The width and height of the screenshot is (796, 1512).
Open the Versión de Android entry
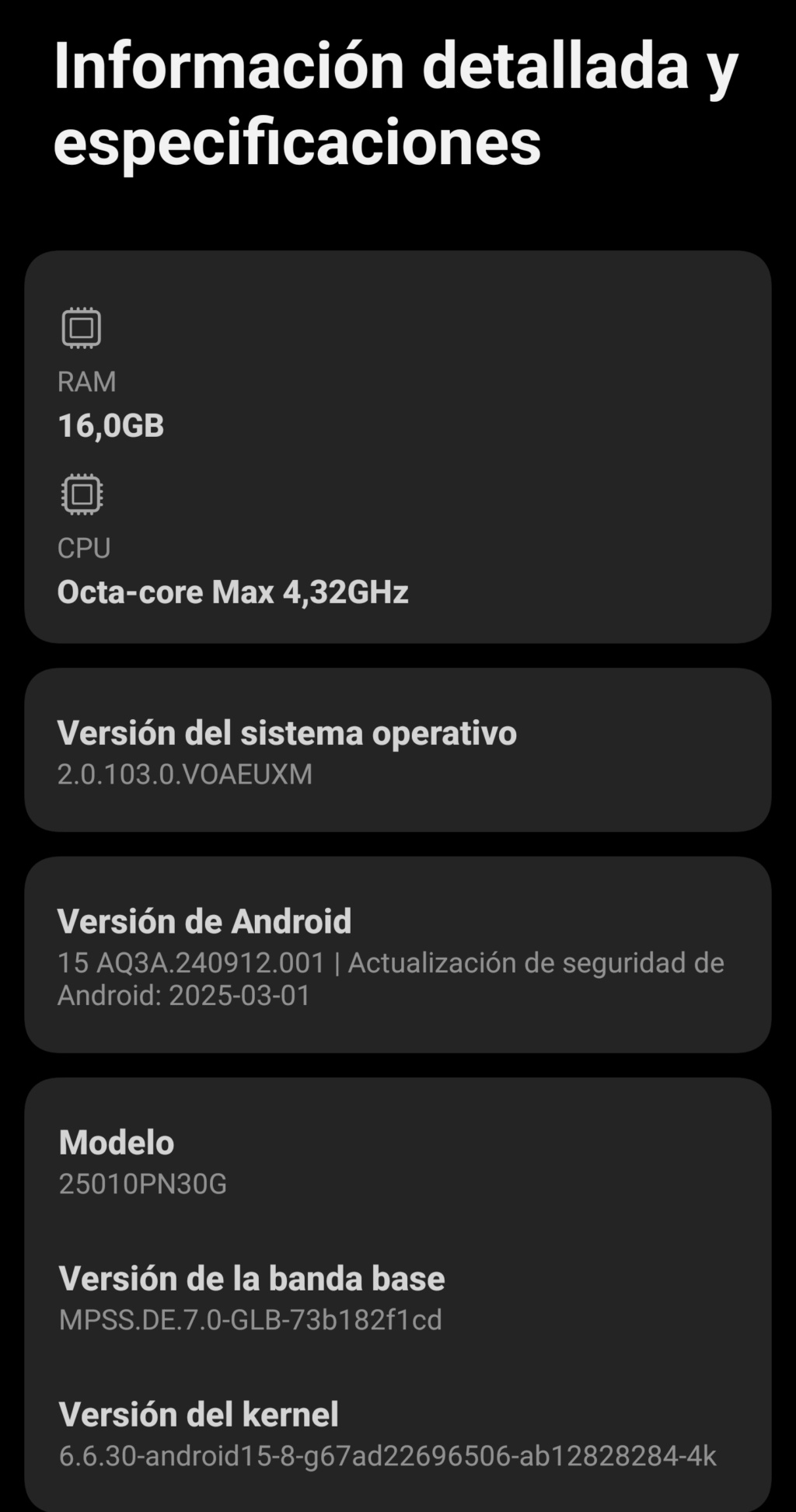[398, 955]
